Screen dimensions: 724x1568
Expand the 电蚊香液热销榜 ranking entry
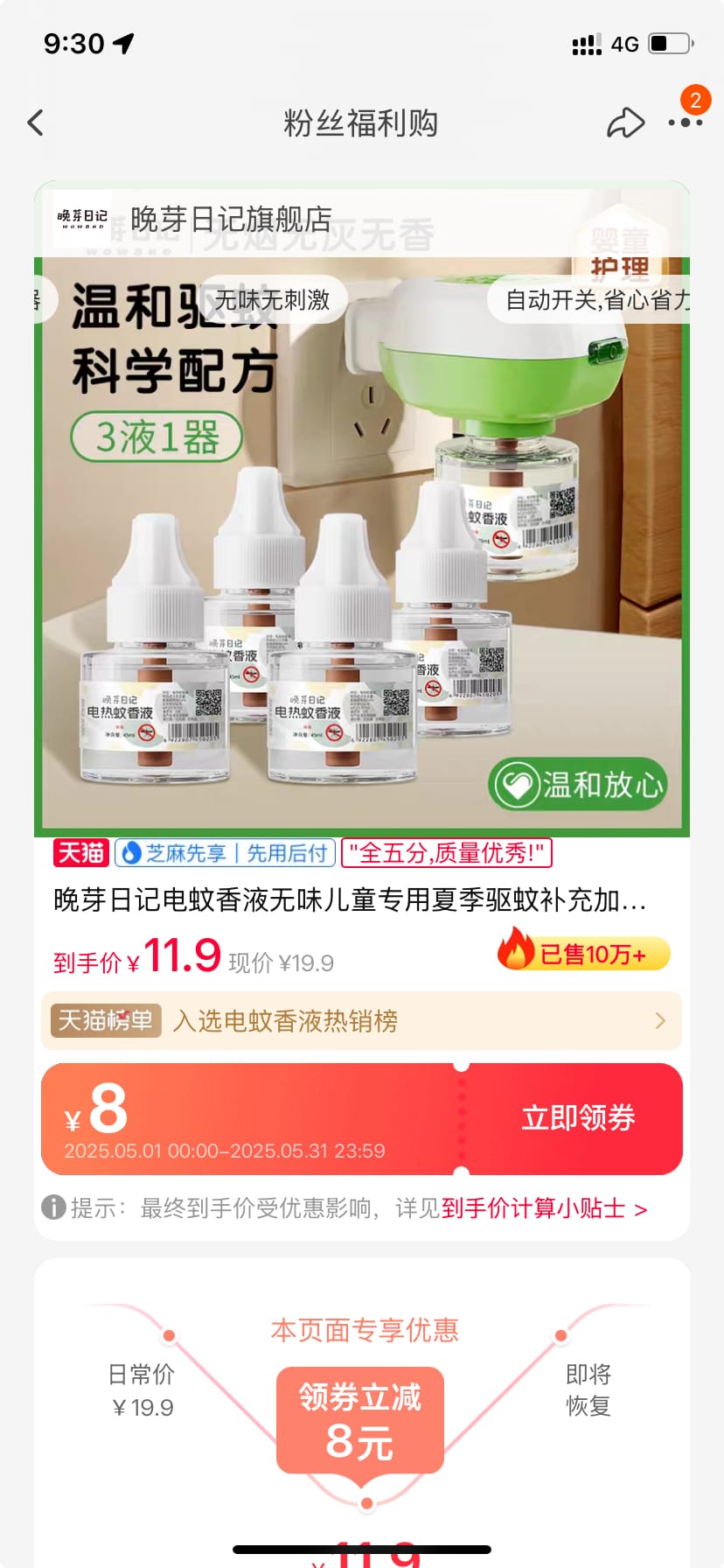point(361,1021)
